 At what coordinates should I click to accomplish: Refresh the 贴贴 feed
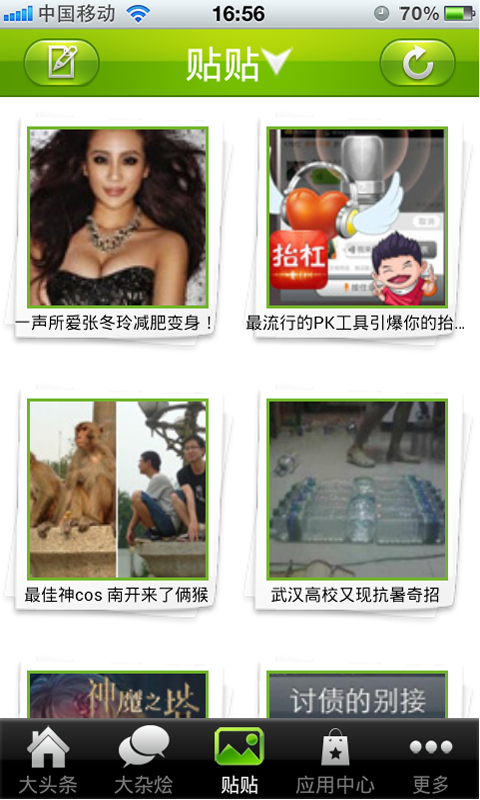click(417, 63)
